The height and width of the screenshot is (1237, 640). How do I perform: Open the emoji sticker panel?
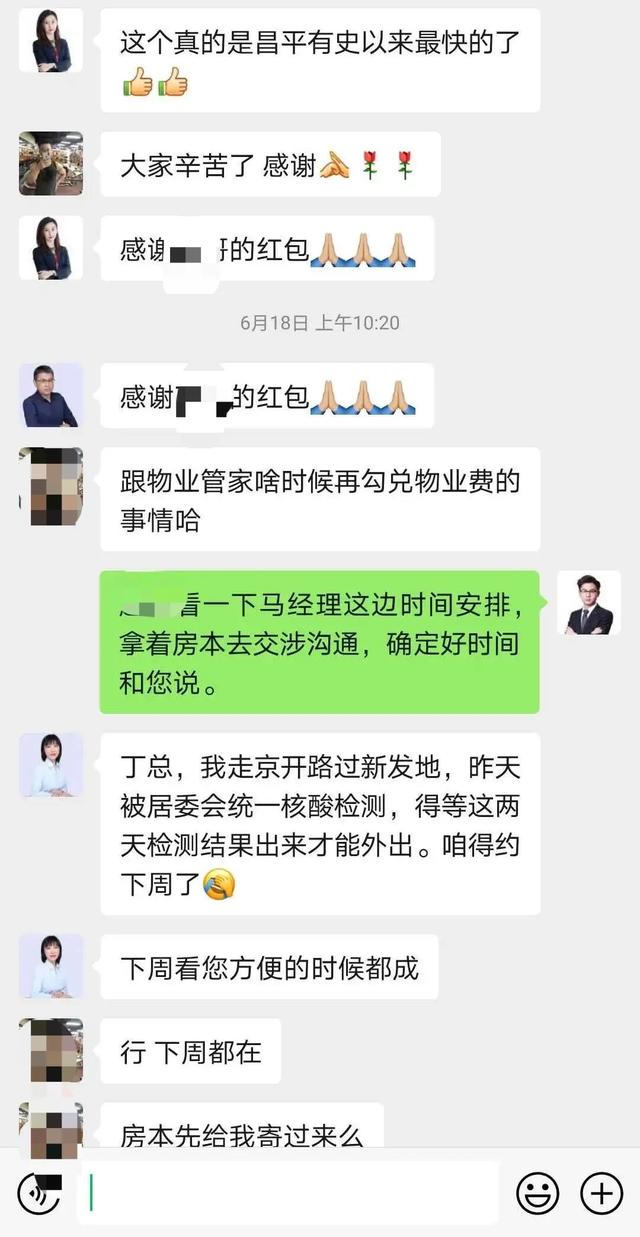537,1193
